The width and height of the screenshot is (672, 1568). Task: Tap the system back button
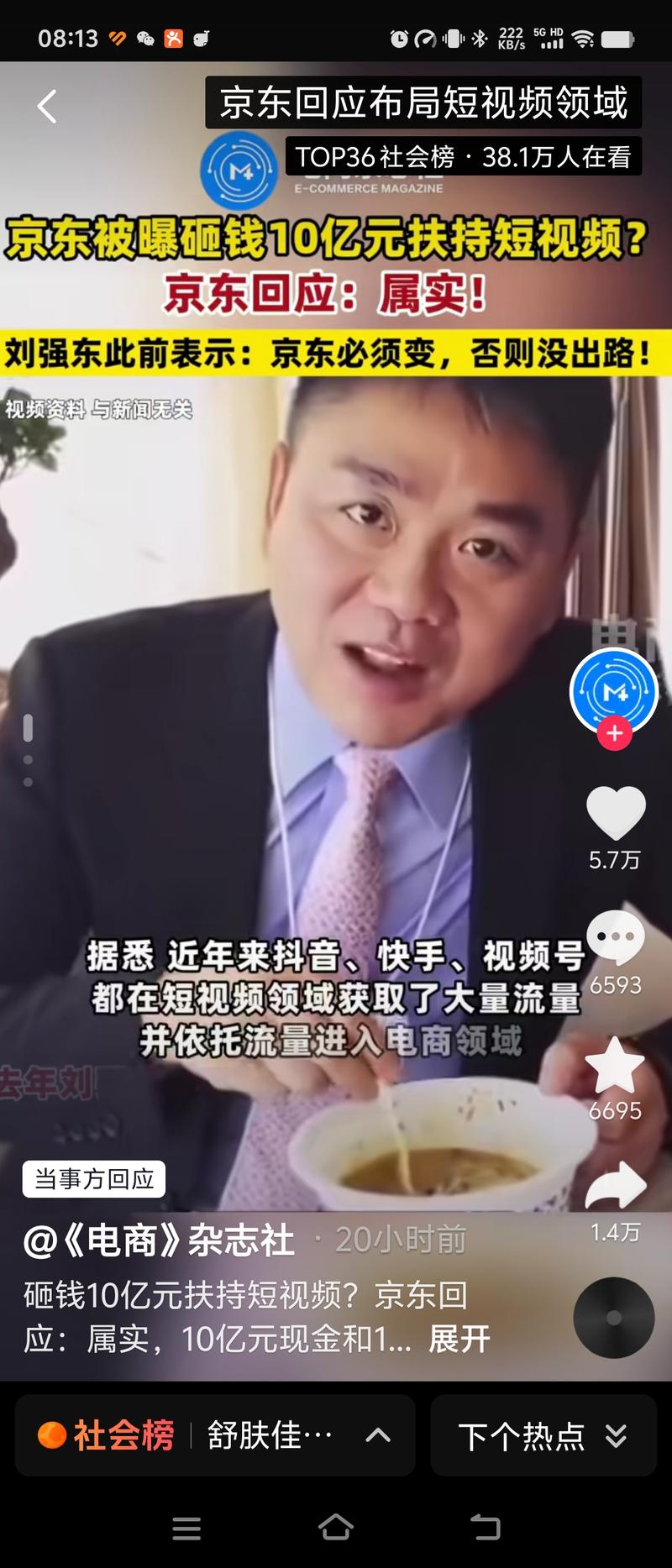point(485,1528)
